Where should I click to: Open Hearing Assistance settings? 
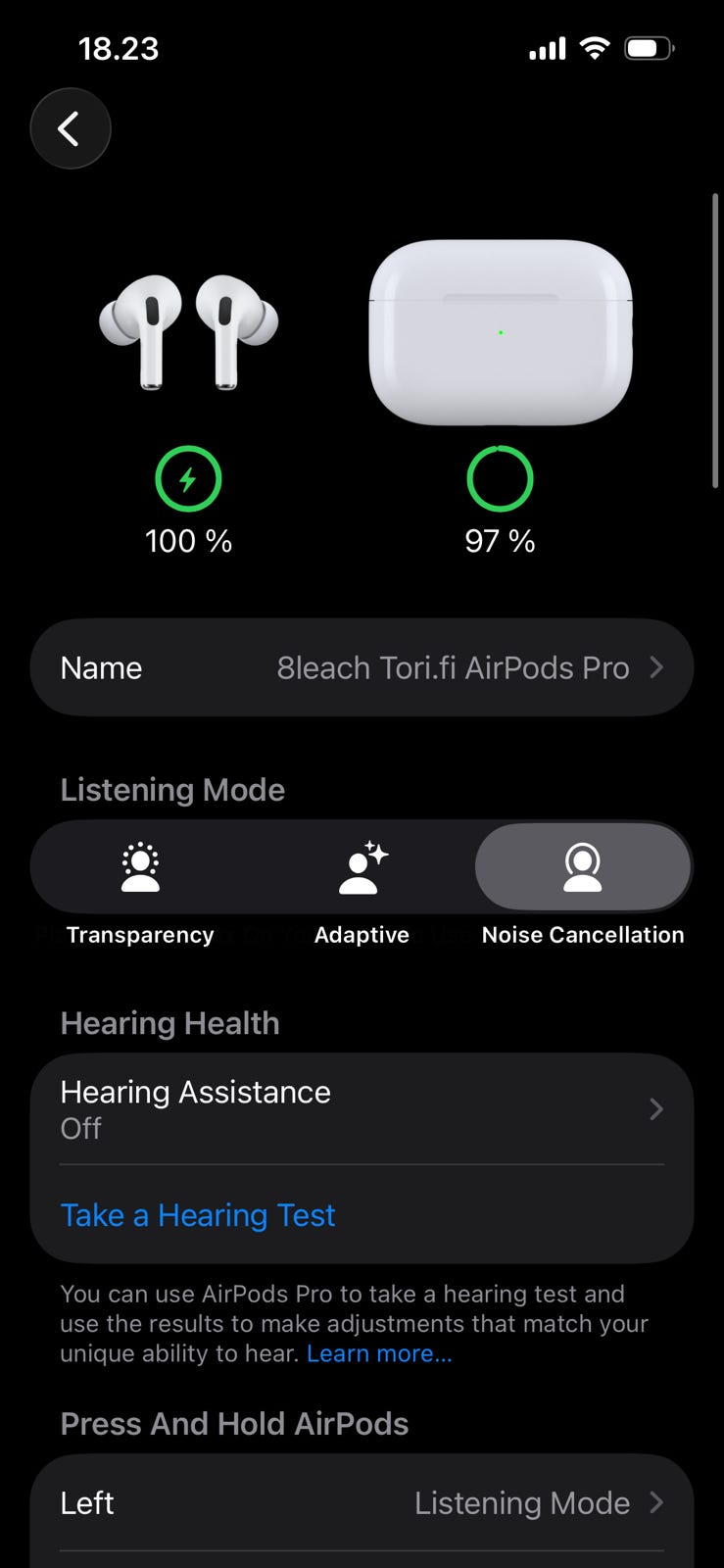362,1109
